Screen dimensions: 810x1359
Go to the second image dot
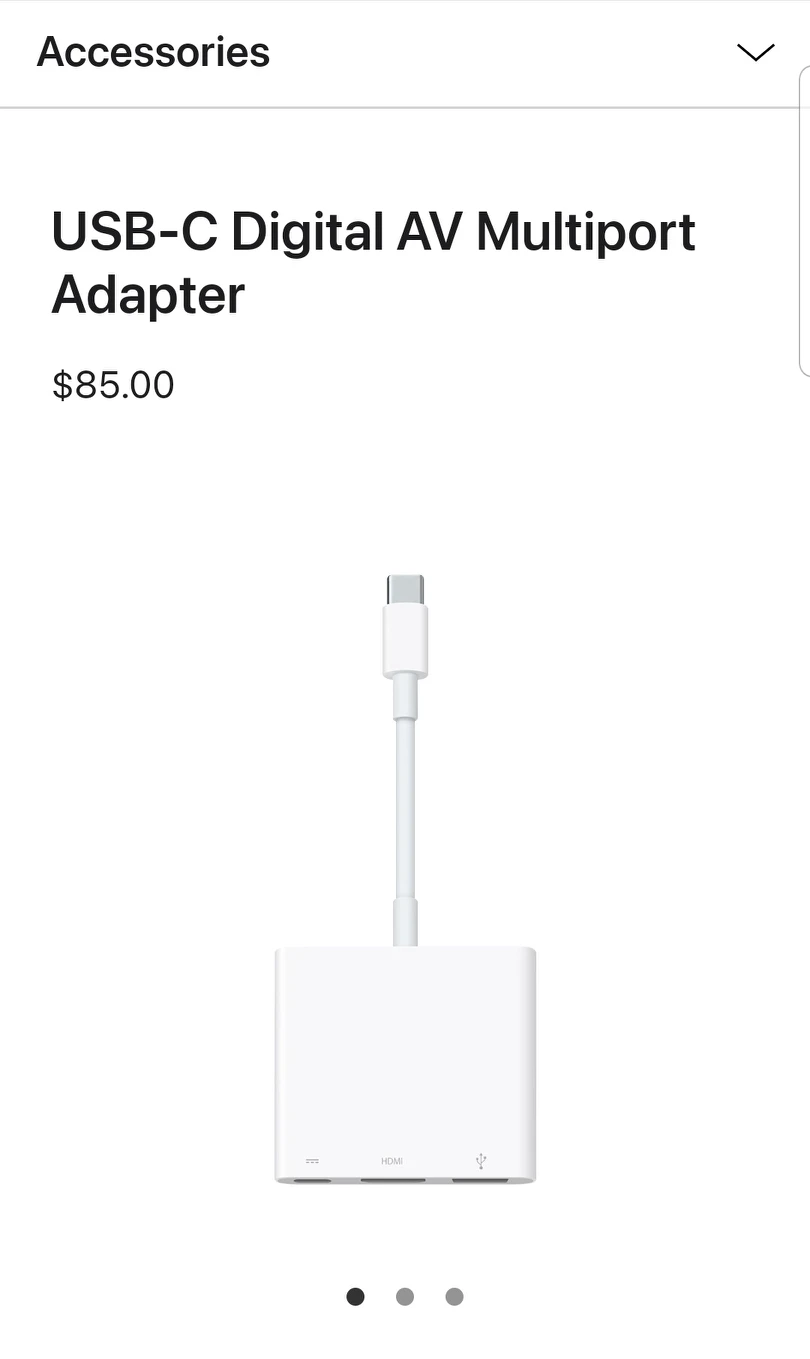coord(405,1297)
